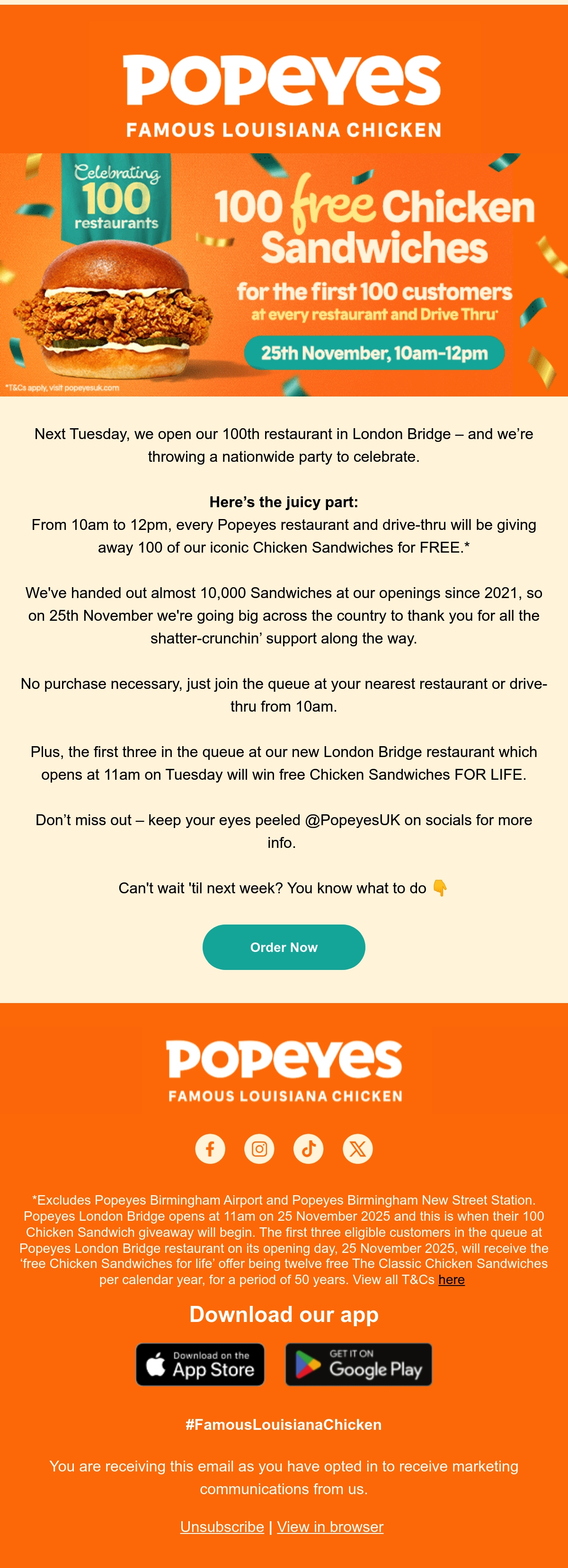Open the 100 free Chicken Sandwiches banner

pyautogui.click(x=284, y=274)
